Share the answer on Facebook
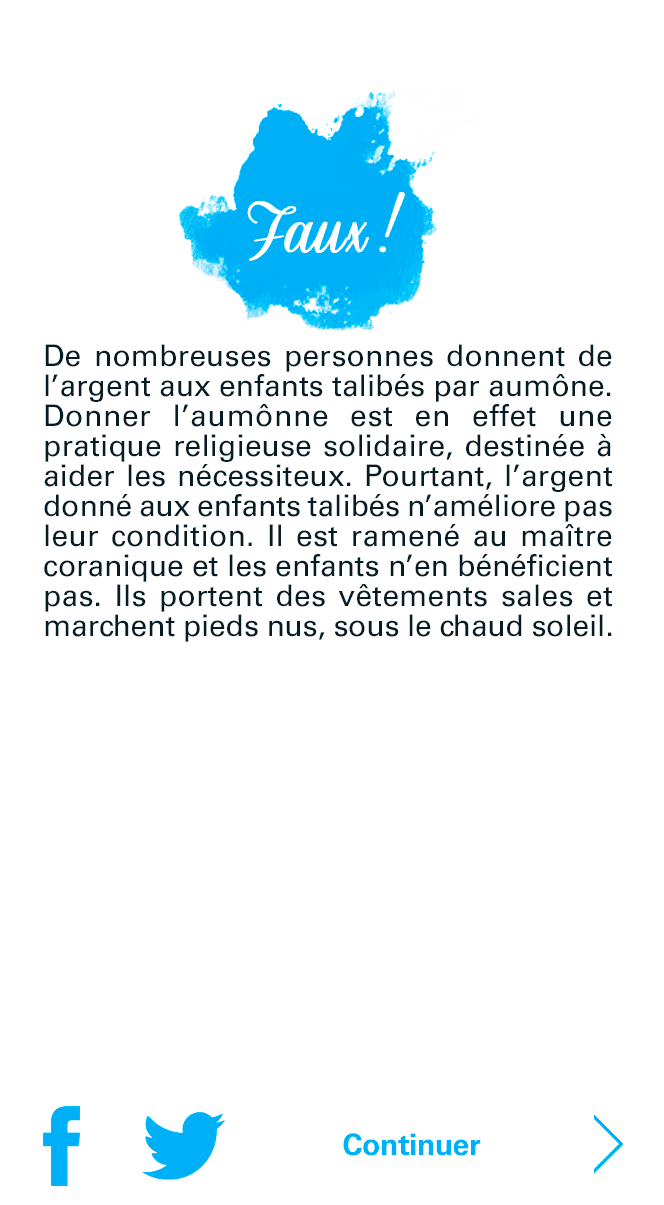Screen dimensions: 664x1205 (x=60, y=1145)
